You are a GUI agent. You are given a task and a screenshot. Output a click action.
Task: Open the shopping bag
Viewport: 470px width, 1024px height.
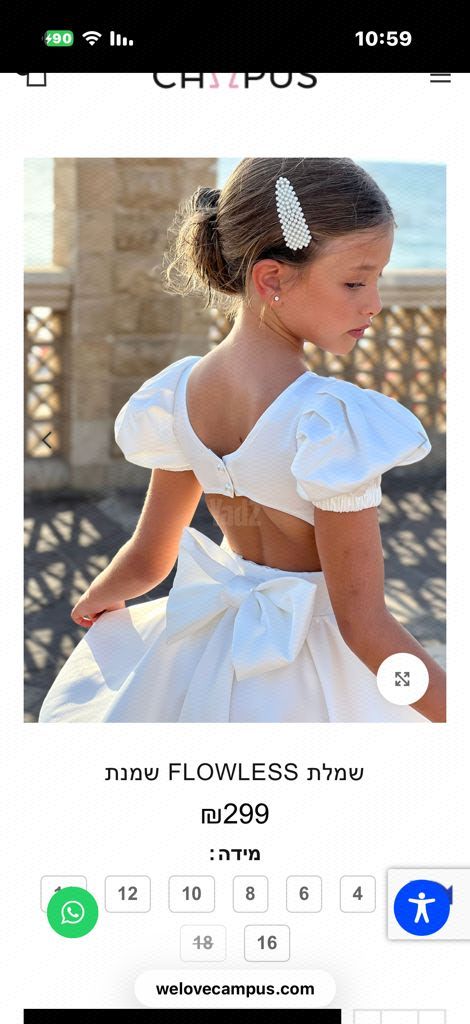[x=35, y=78]
